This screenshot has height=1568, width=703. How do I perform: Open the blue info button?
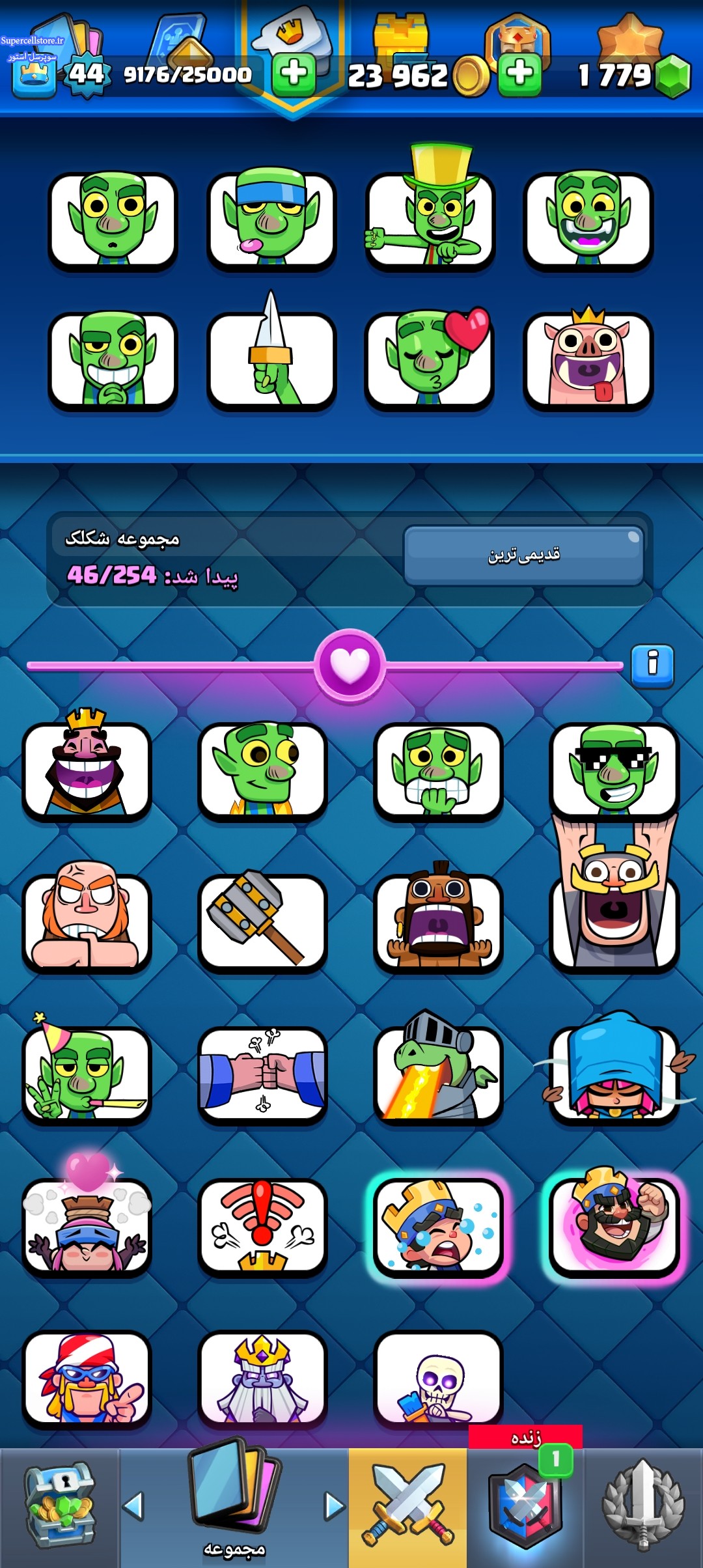pyautogui.click(x=652, y=665)
